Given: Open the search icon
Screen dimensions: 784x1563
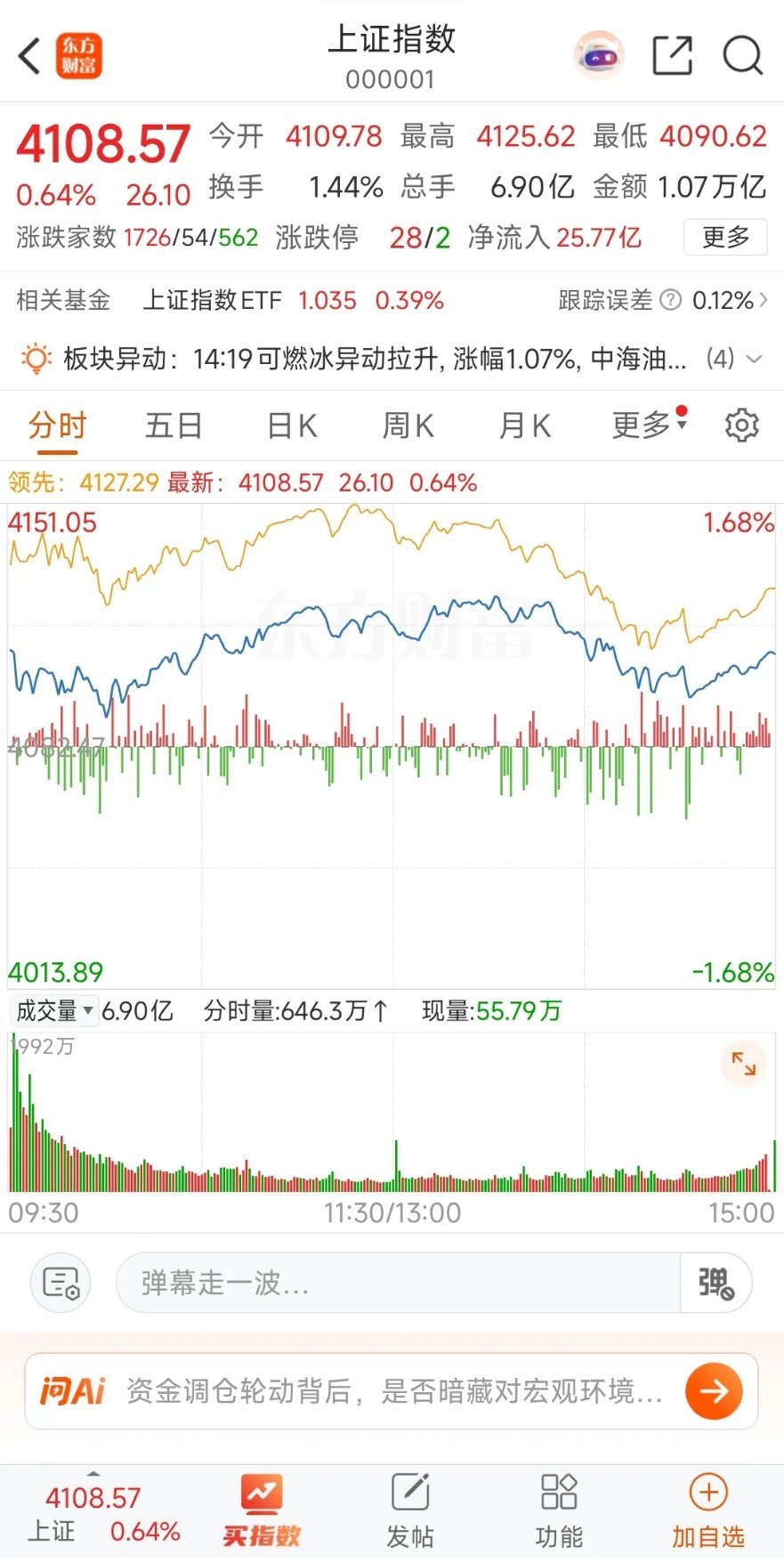Looking at the screenshot, I should (x=741, y=55).
